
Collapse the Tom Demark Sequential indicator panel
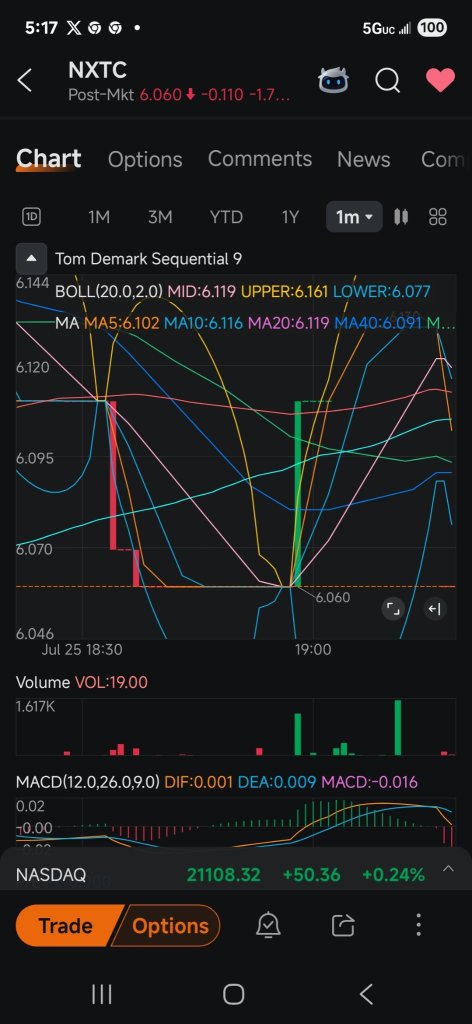[x=31, y=259]
